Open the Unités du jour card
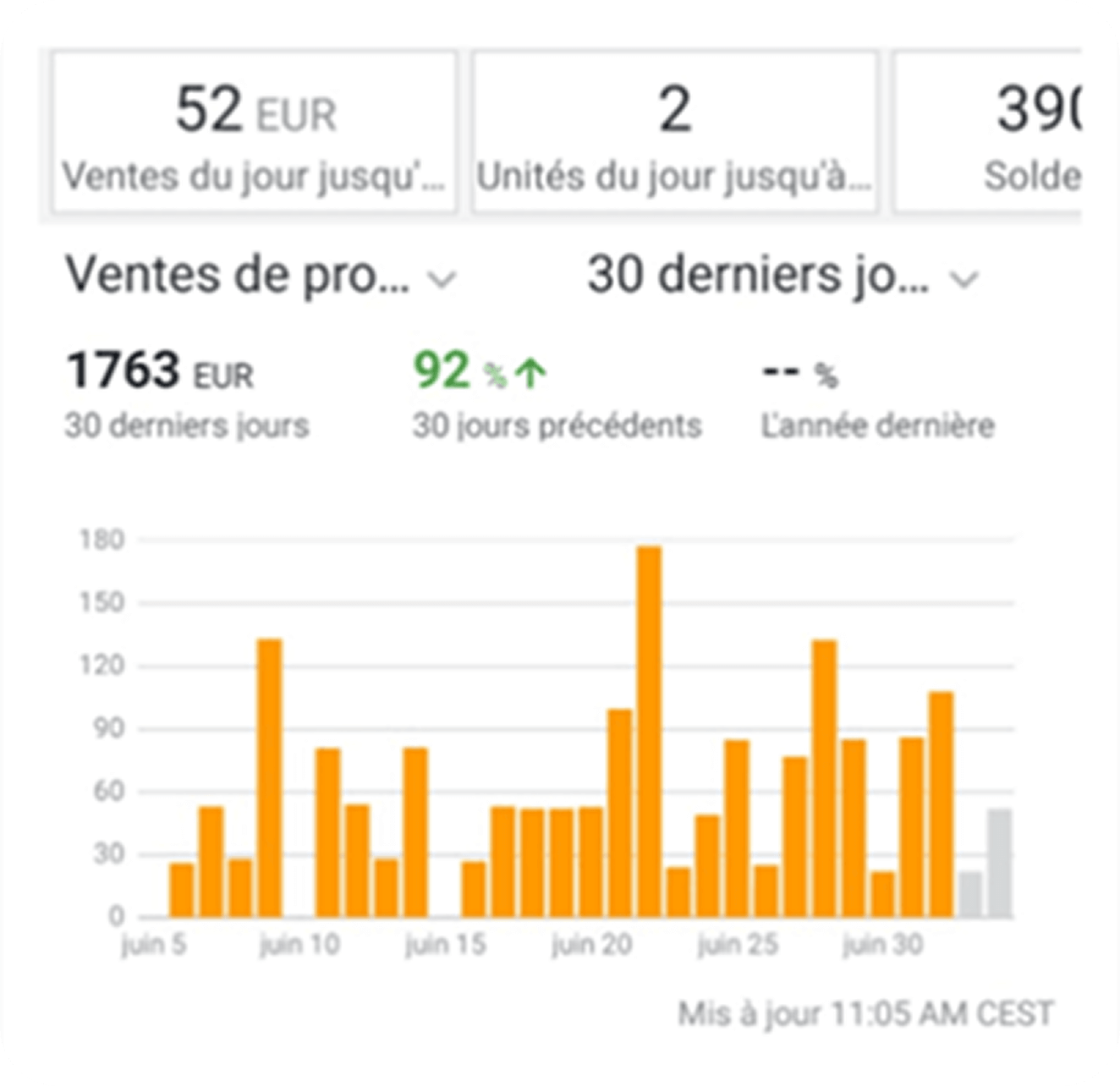Image resolution: width=1120 pixels, height=1086 pixels. [x=674, y=133]
